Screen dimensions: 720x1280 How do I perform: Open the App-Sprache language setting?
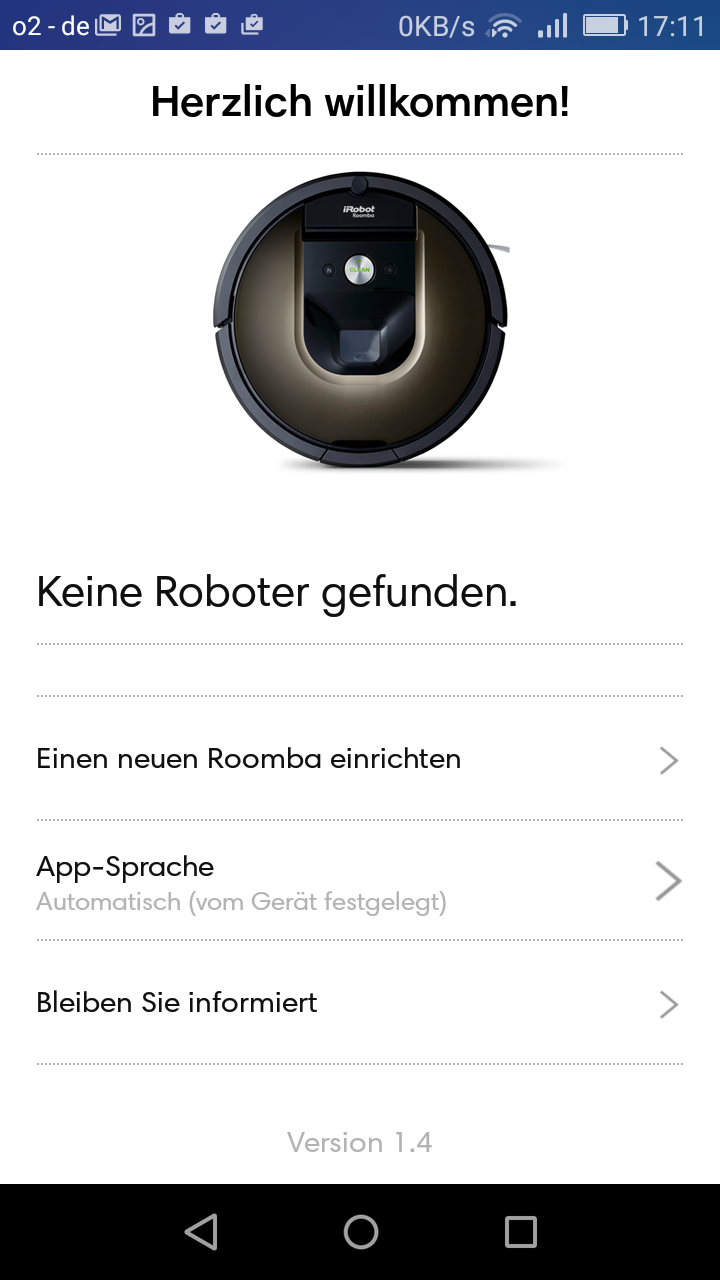pyautogui.click(x=360, y=881)
